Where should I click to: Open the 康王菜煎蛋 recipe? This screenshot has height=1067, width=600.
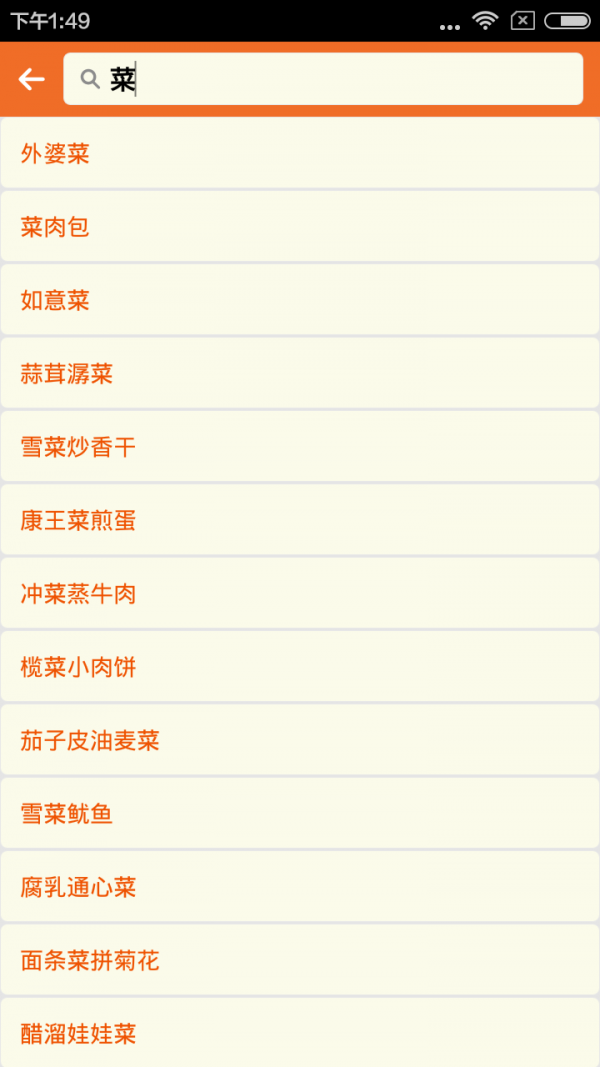[x=300, y=520]
